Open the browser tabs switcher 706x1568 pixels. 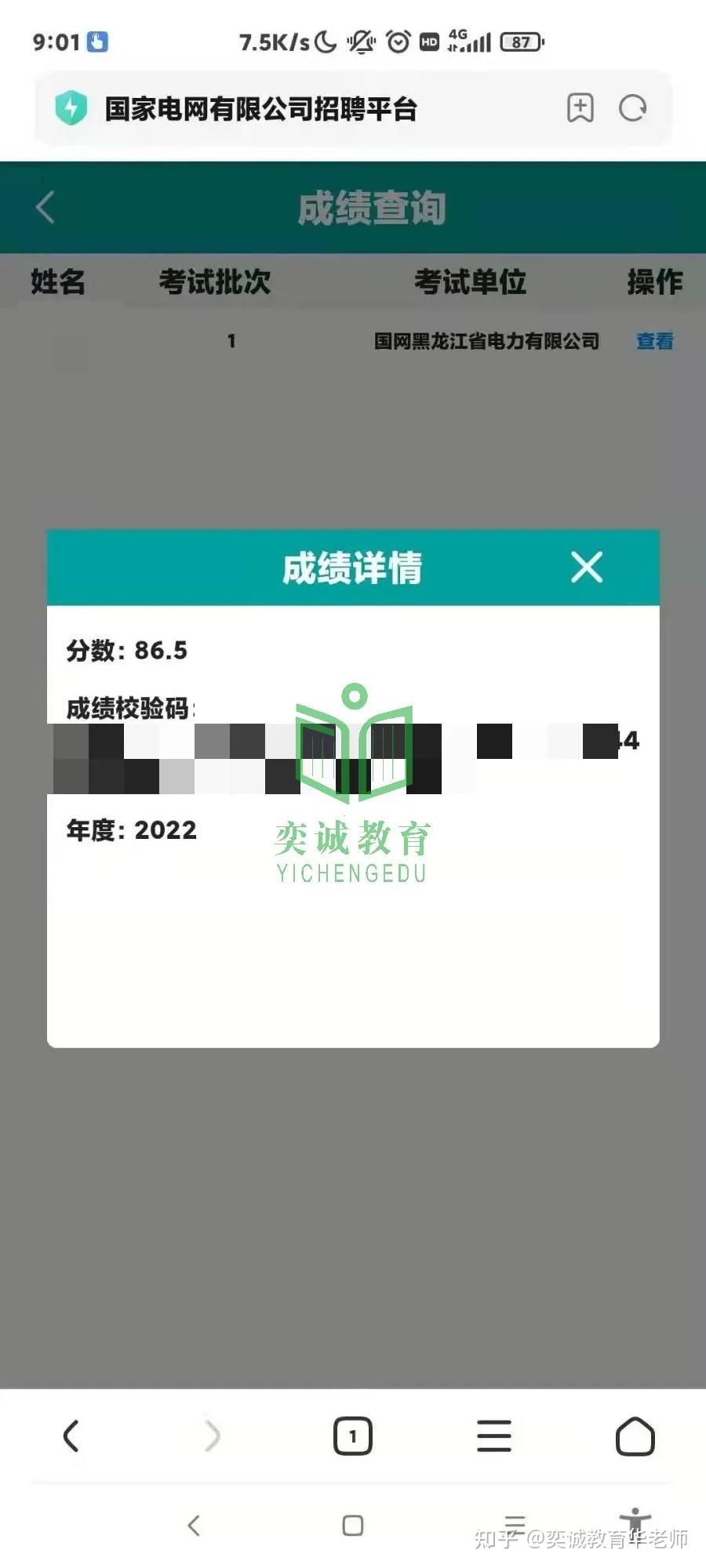coord(353,1436)
